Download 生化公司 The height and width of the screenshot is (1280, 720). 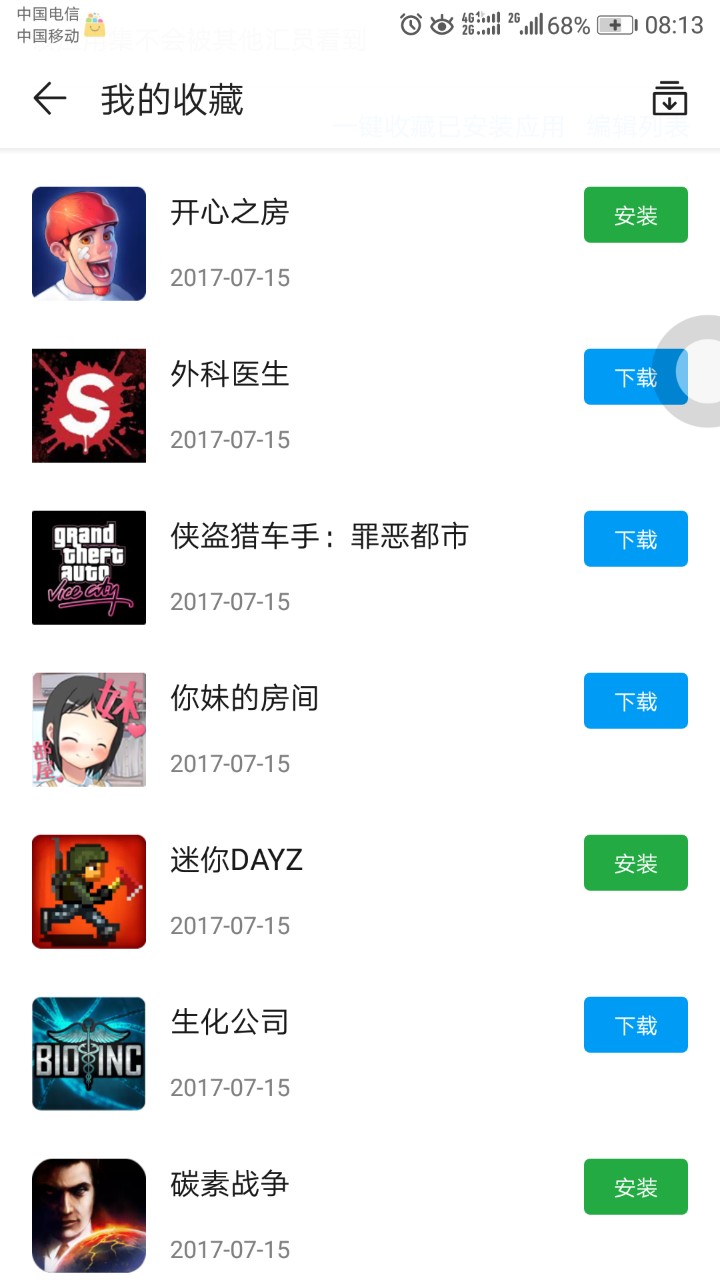pyautogui.click(x=636, y=1025)
